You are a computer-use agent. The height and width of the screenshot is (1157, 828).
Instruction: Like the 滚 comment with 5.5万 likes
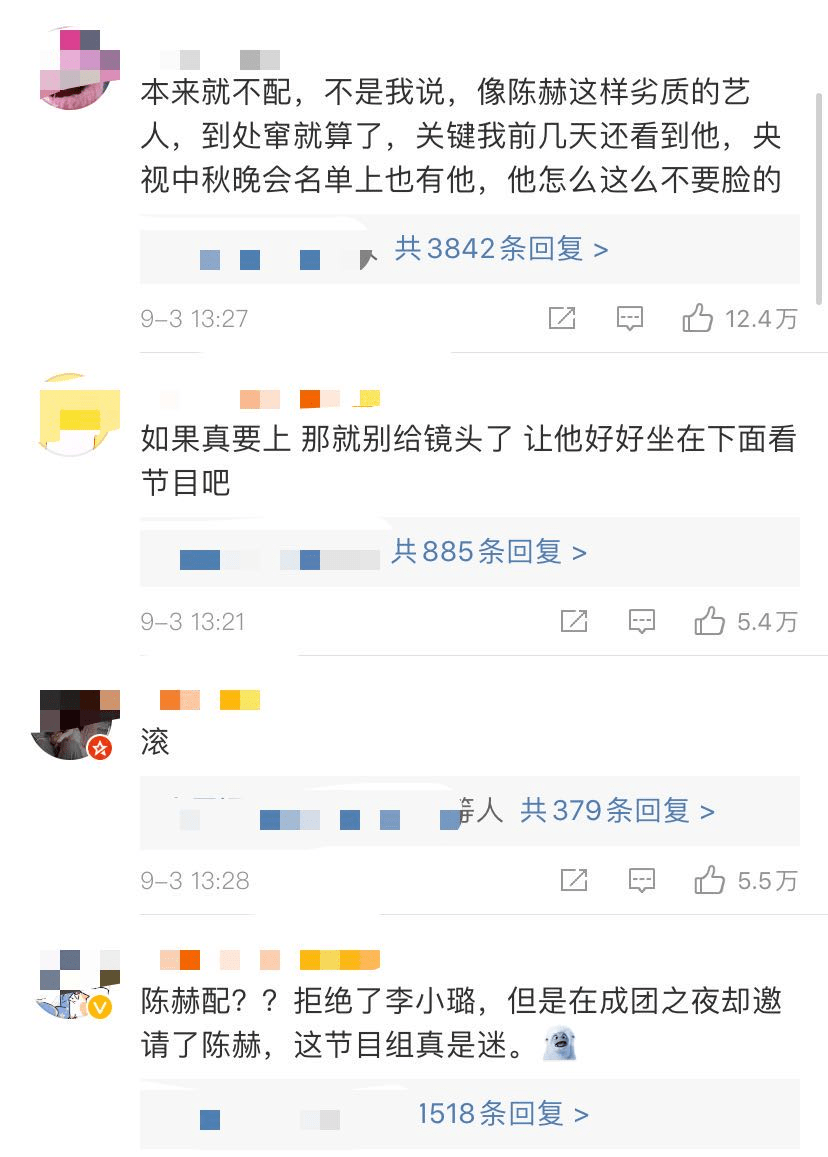pyautogui.click(x=709, y=881)
